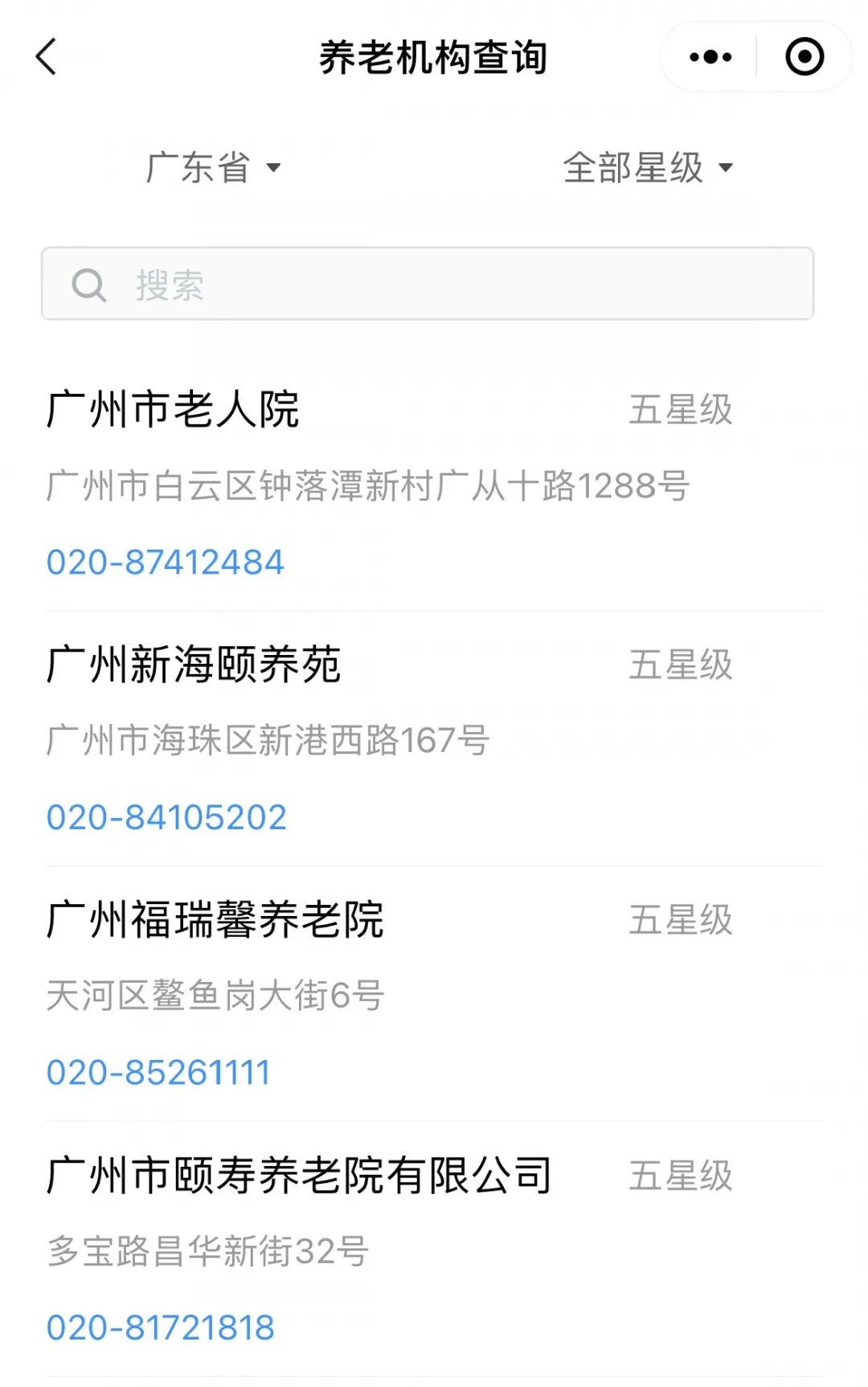This screenshot has height=1387, width=868.
Task: Dial 020-84105202 for 广州新海颐养苑
Action: 166,818
